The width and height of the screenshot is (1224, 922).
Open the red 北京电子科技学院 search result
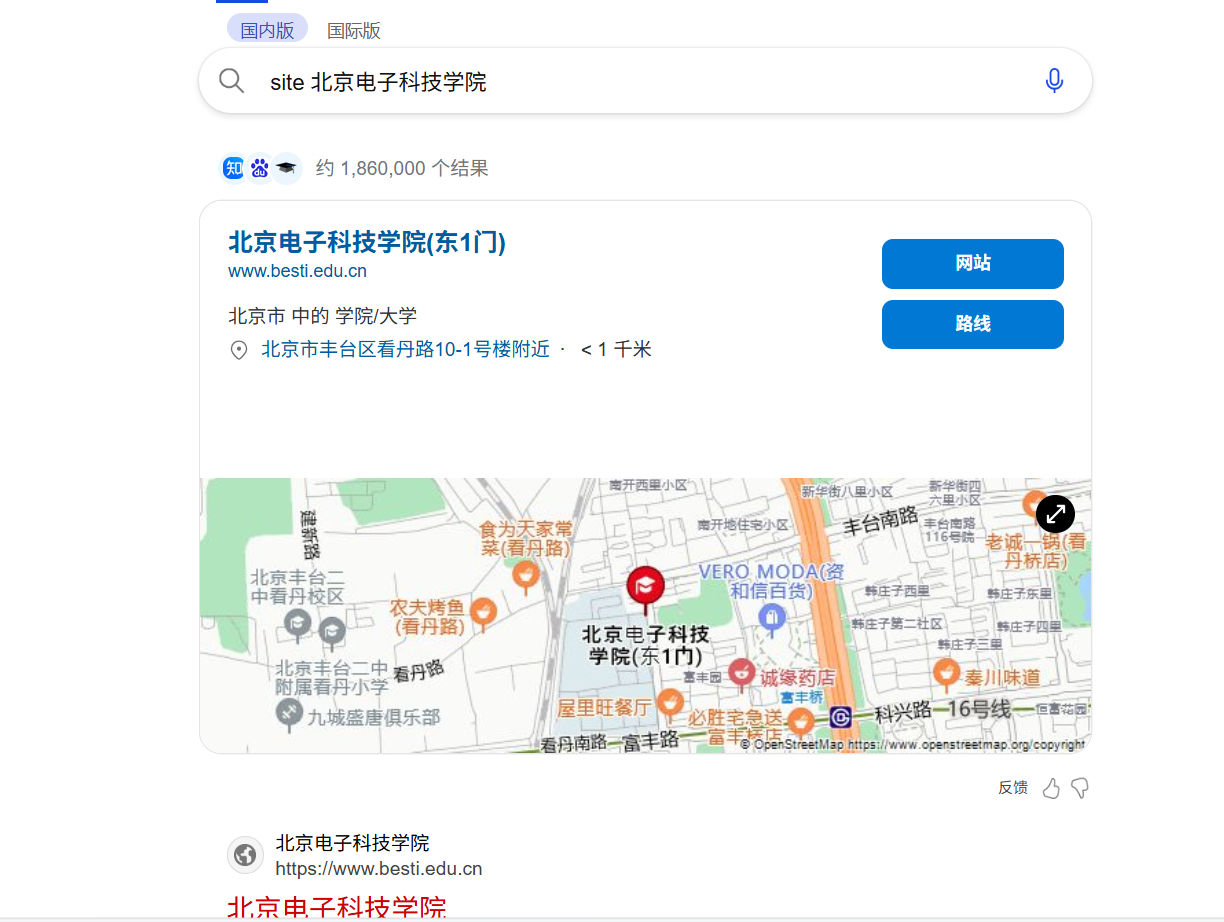click(x=336, y=906)
